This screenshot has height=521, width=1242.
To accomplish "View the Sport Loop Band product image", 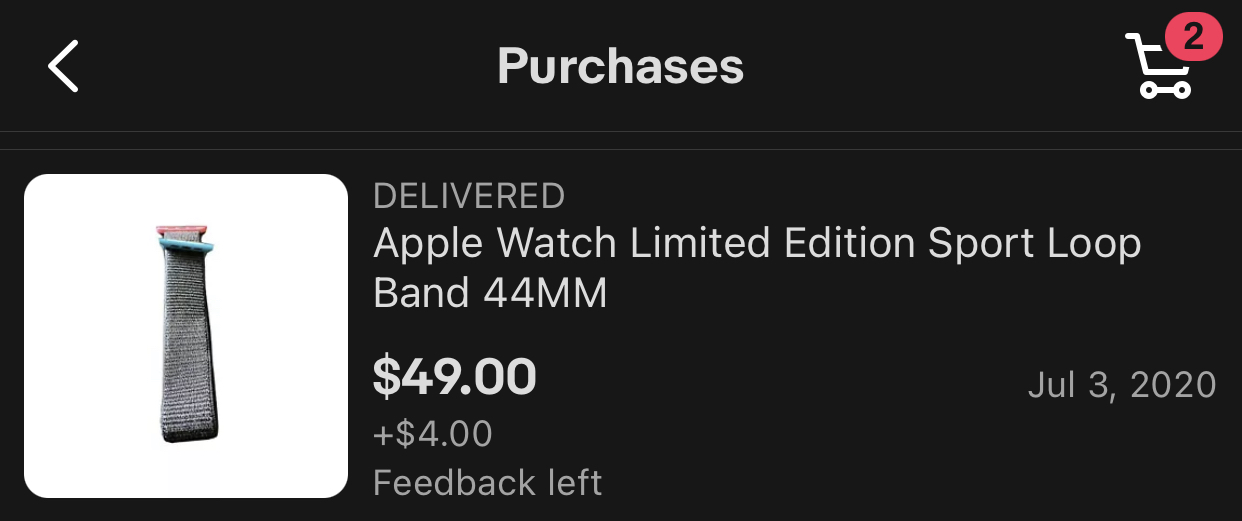I will click(x=186, y=336).
